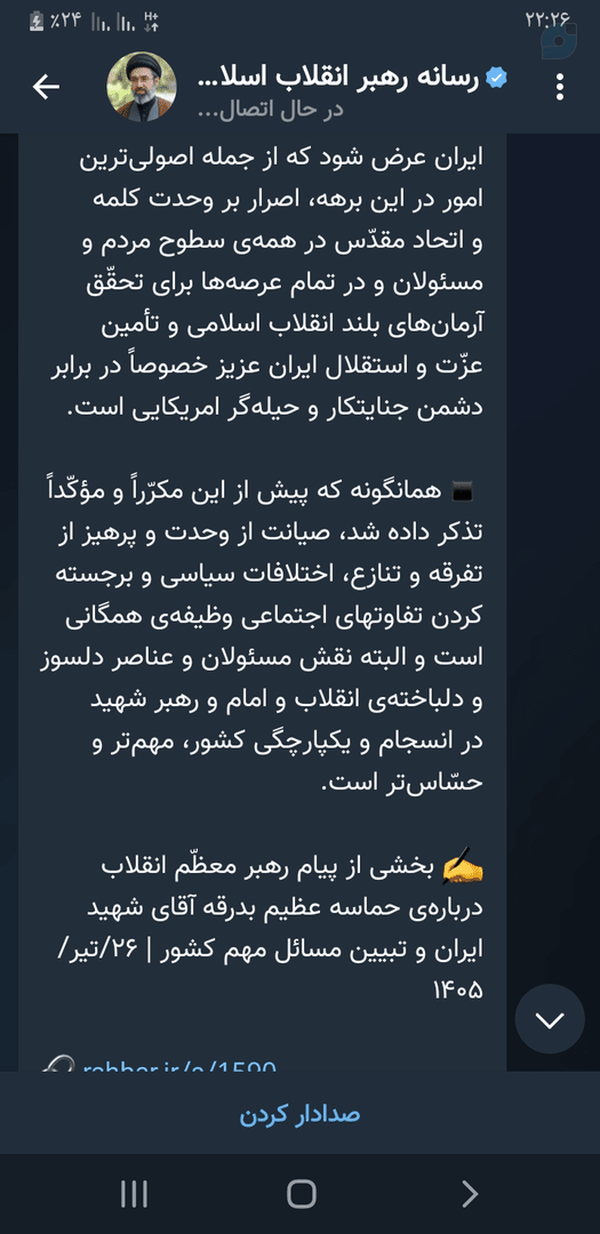Unmute the channel with صدادار کردن

tap(300, 1113)
